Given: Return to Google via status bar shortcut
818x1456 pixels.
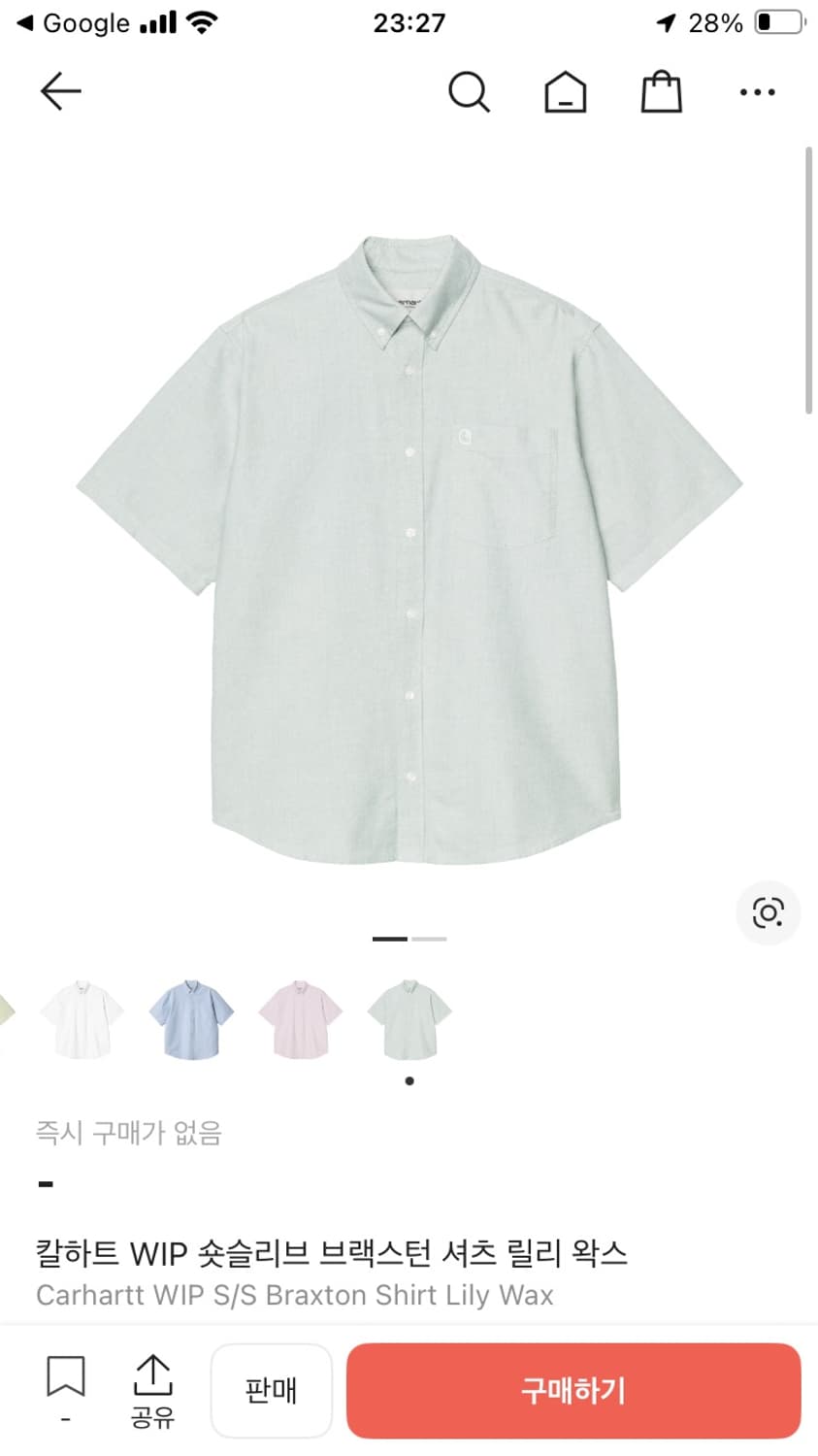Looking at the screenshot, I should [68, 22].
